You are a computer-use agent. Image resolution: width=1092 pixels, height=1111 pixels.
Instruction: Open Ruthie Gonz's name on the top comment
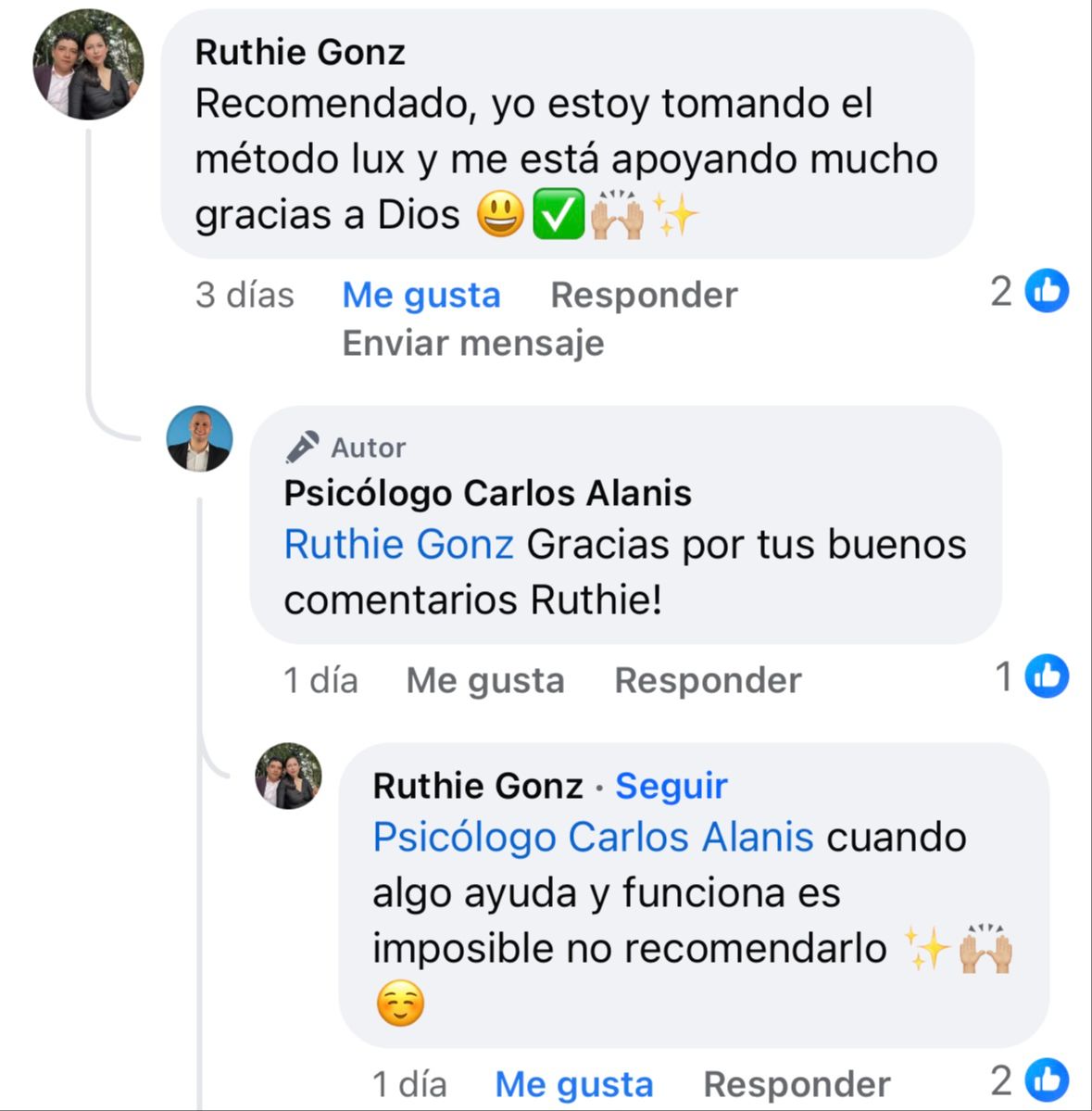coord(300,52)
